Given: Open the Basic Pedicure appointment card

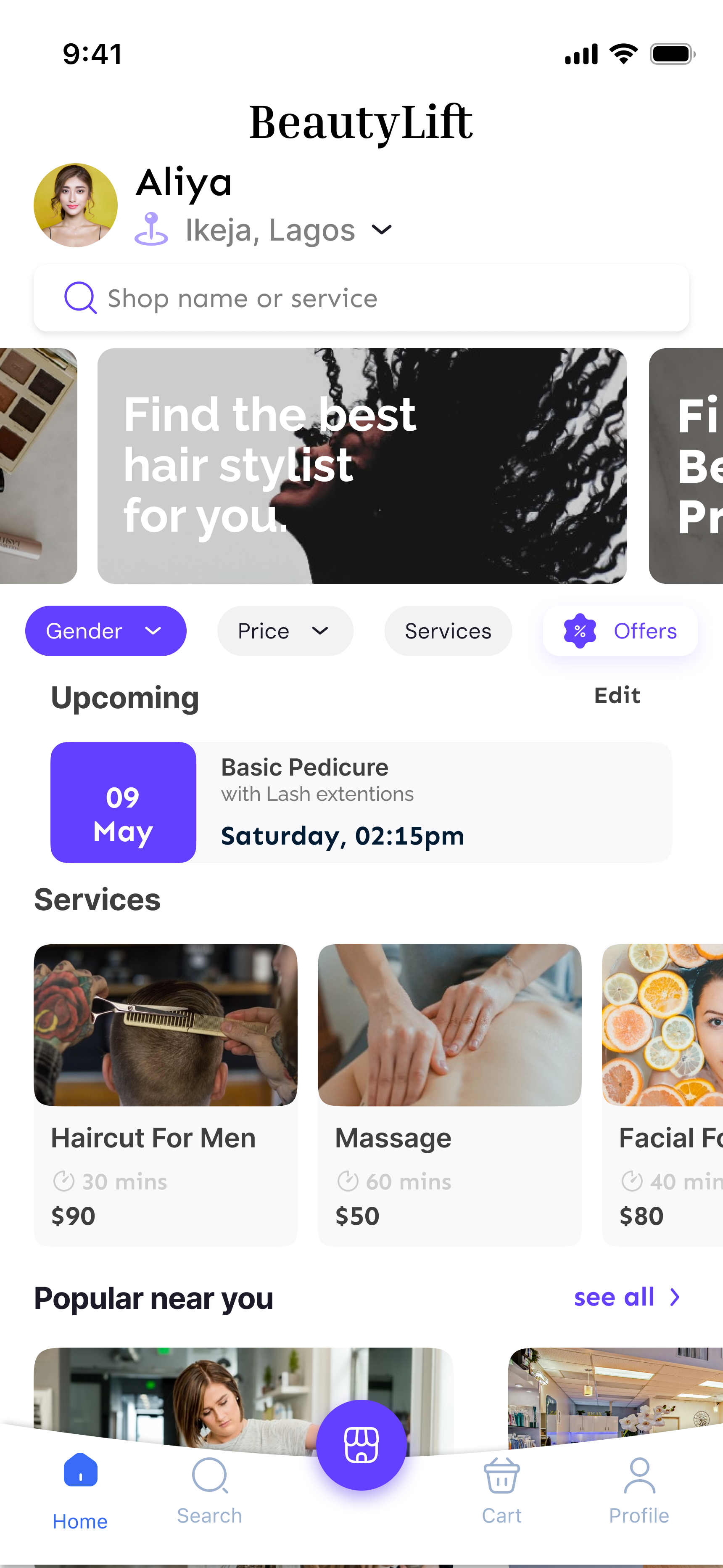Looking at the screenshot, I should click(x=361, y=802).
